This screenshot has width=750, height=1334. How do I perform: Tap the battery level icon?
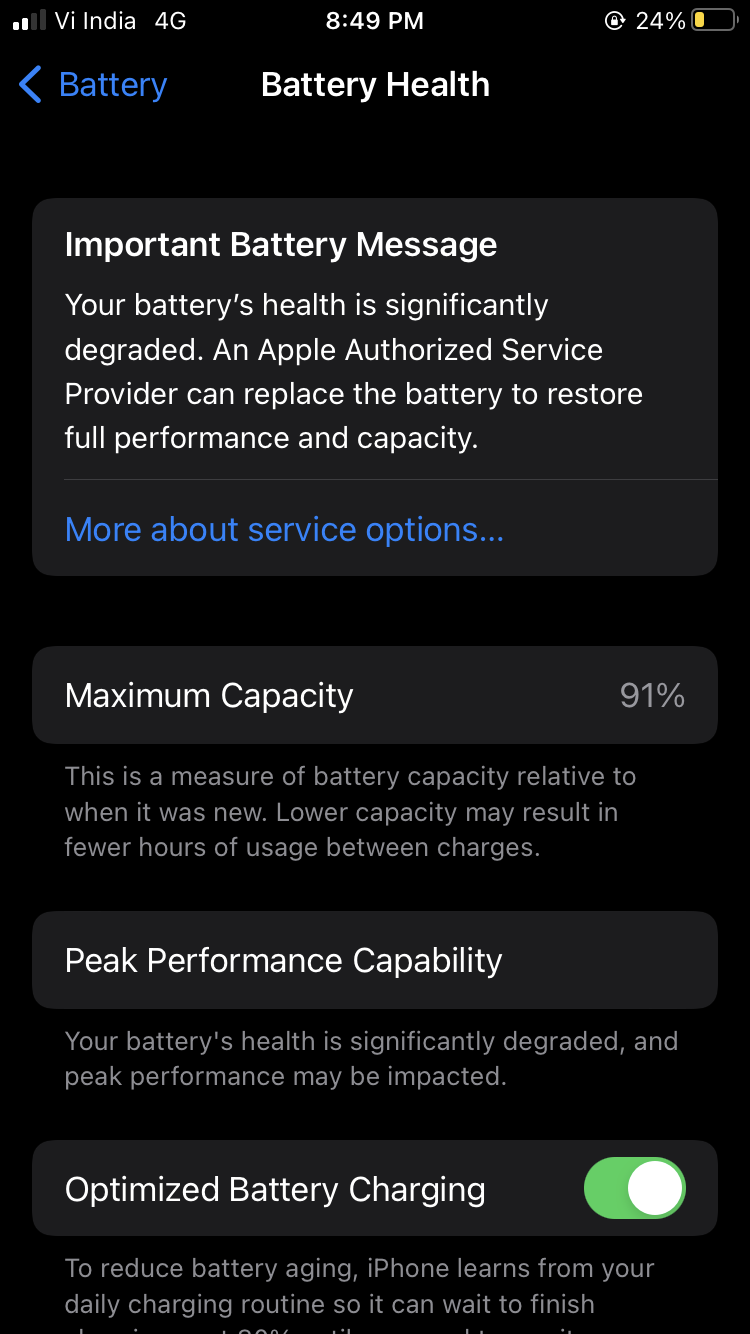pyautogui.click(x=712, y=19)
